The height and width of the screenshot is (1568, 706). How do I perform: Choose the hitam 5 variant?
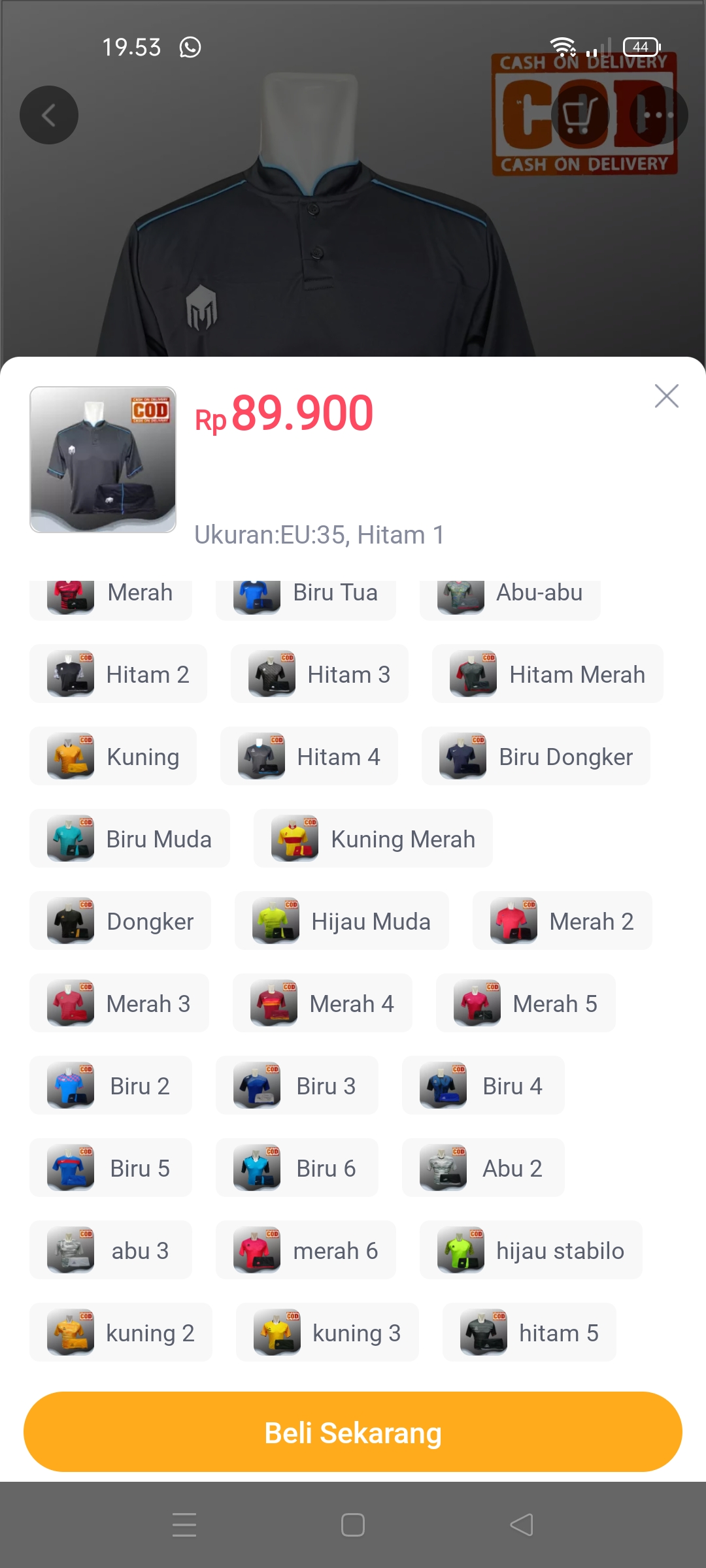pos(529,1333)
